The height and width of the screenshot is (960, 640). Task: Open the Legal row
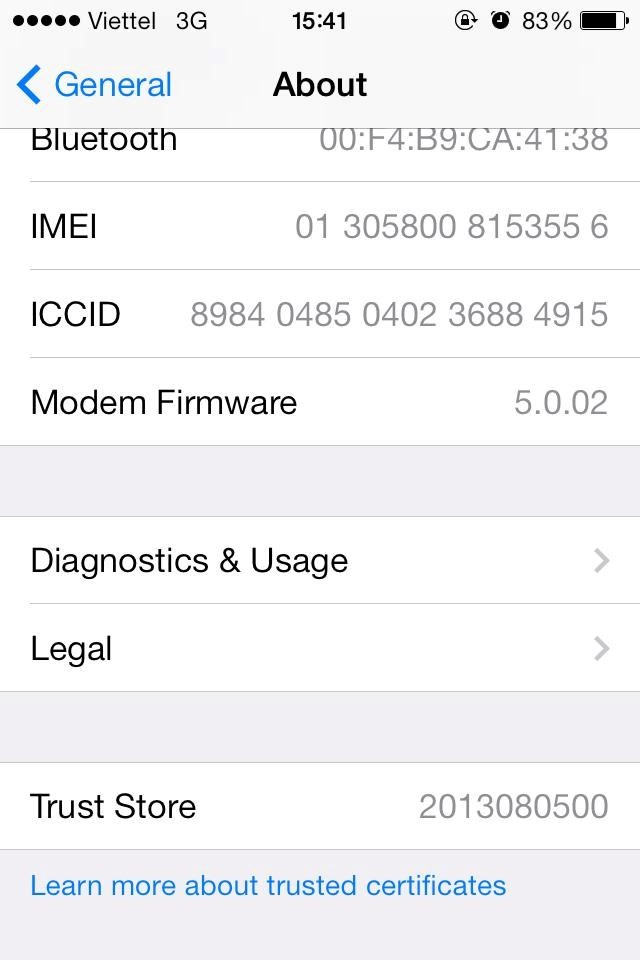[320, 649]
